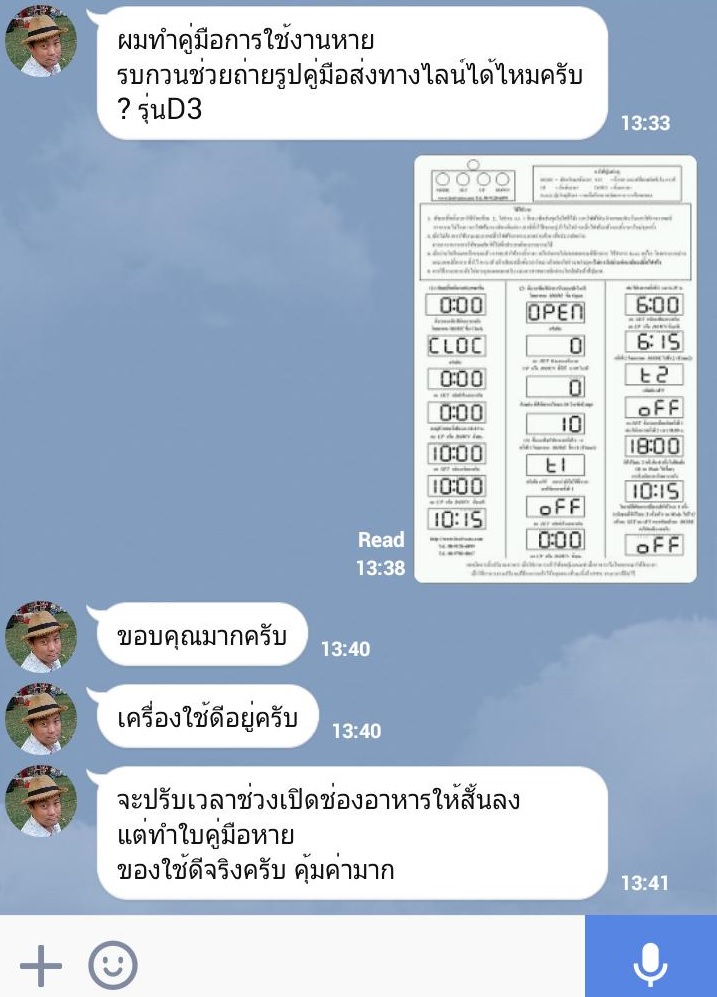Tap the message text field
The image size is (717, 997).
[360, 965]
